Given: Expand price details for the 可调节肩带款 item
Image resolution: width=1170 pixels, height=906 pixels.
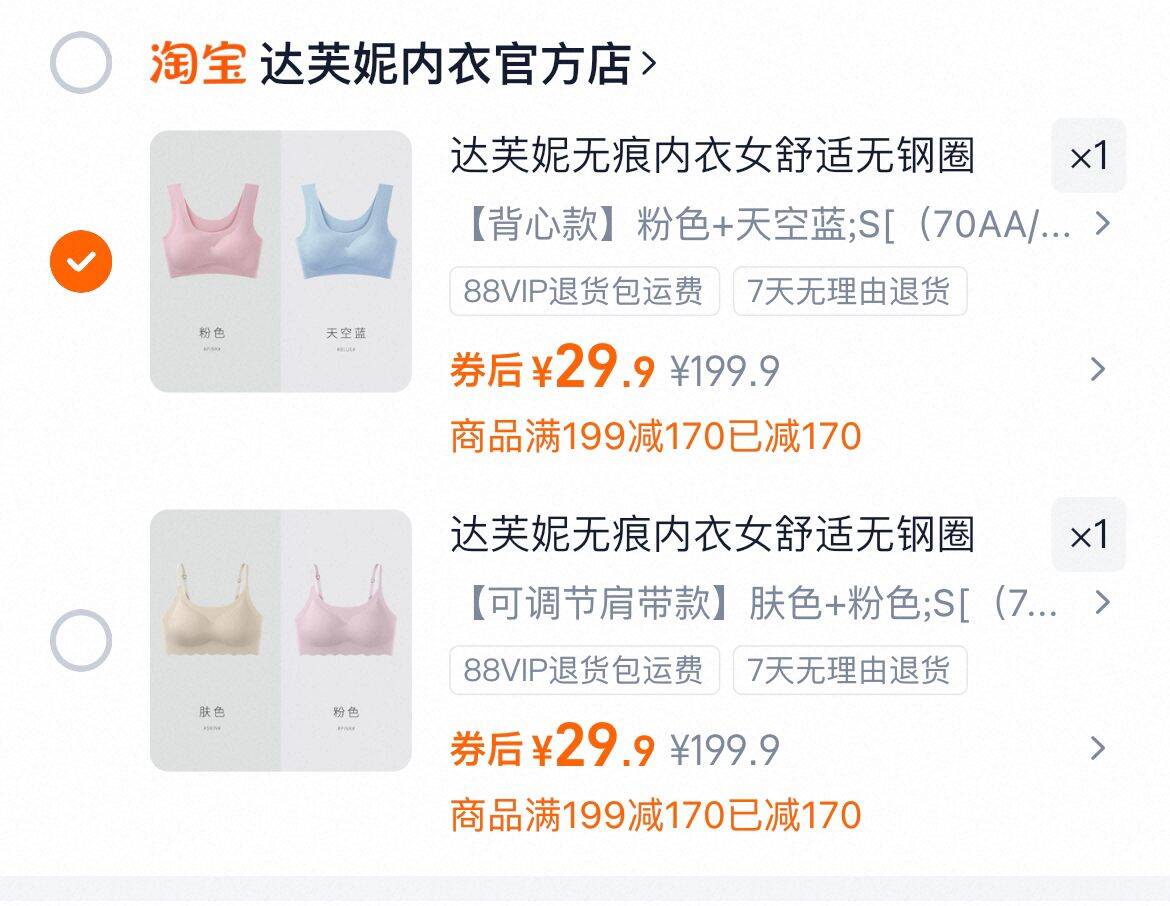Looking at the screenshot, I should (x=1097, y=749).
